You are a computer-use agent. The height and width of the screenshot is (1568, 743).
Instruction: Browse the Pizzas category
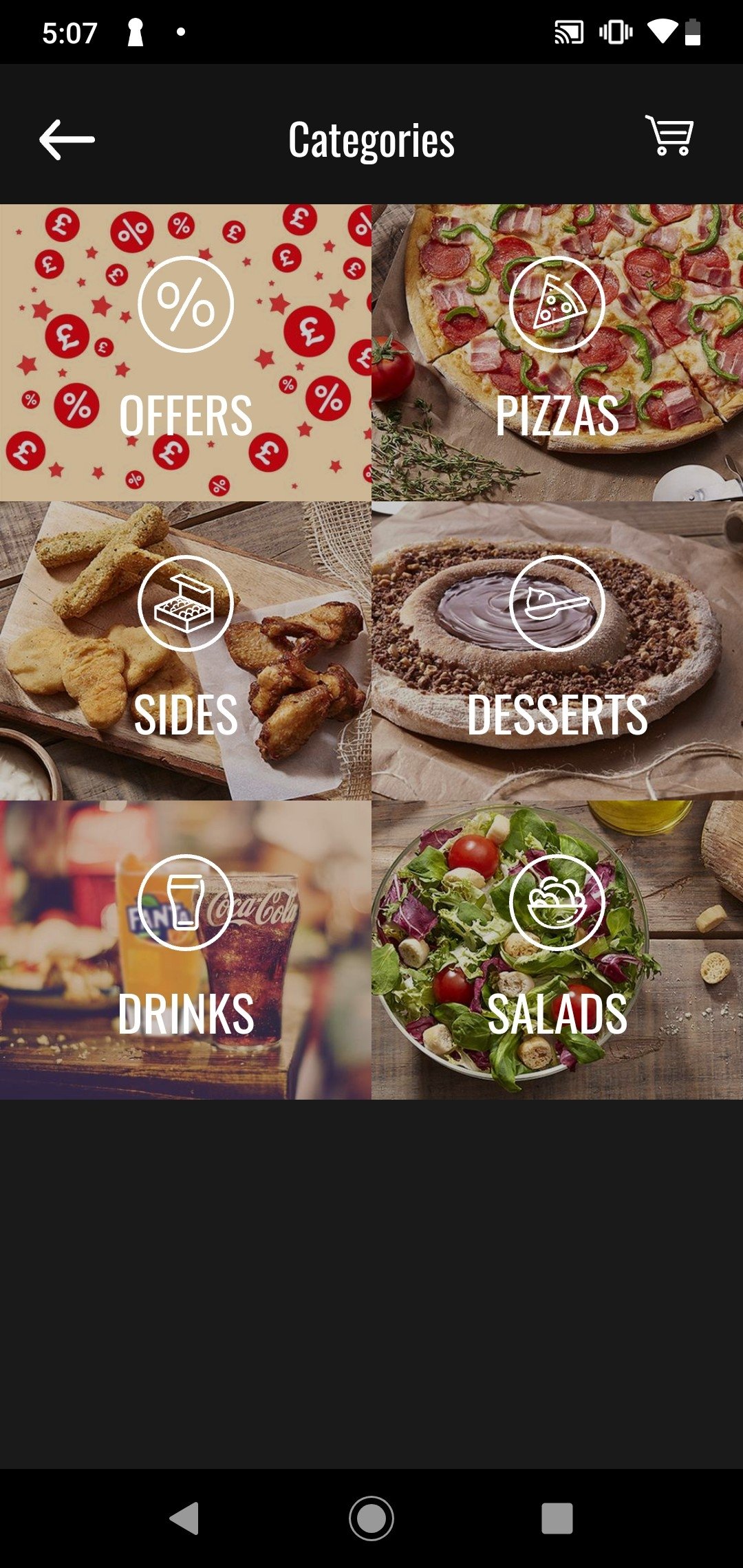click(557, 352)
